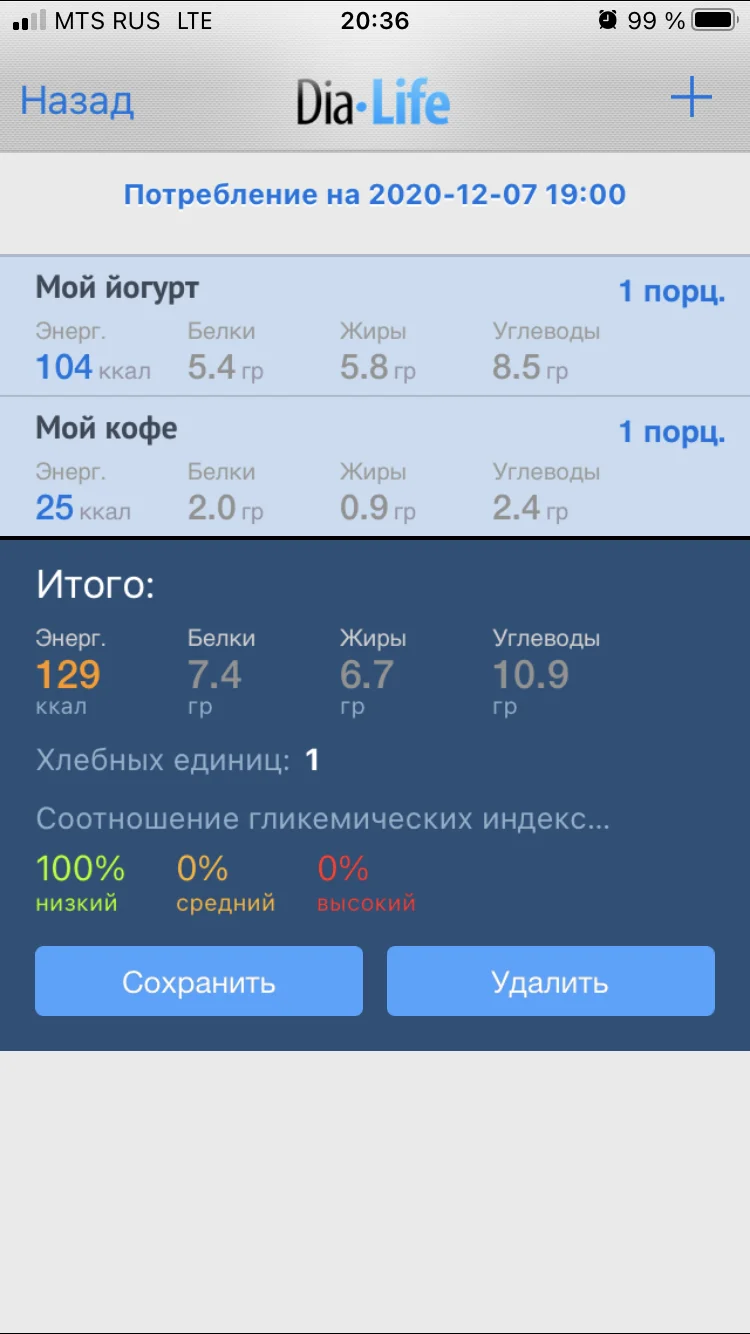Tap the alarm clock icon in status bar

[608, 19]
